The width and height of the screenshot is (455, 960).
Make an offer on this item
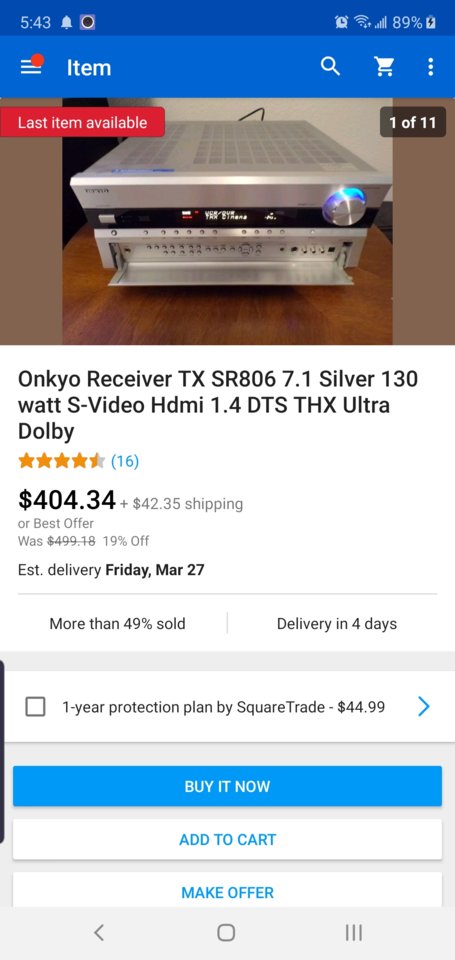(x=227, y=890)
